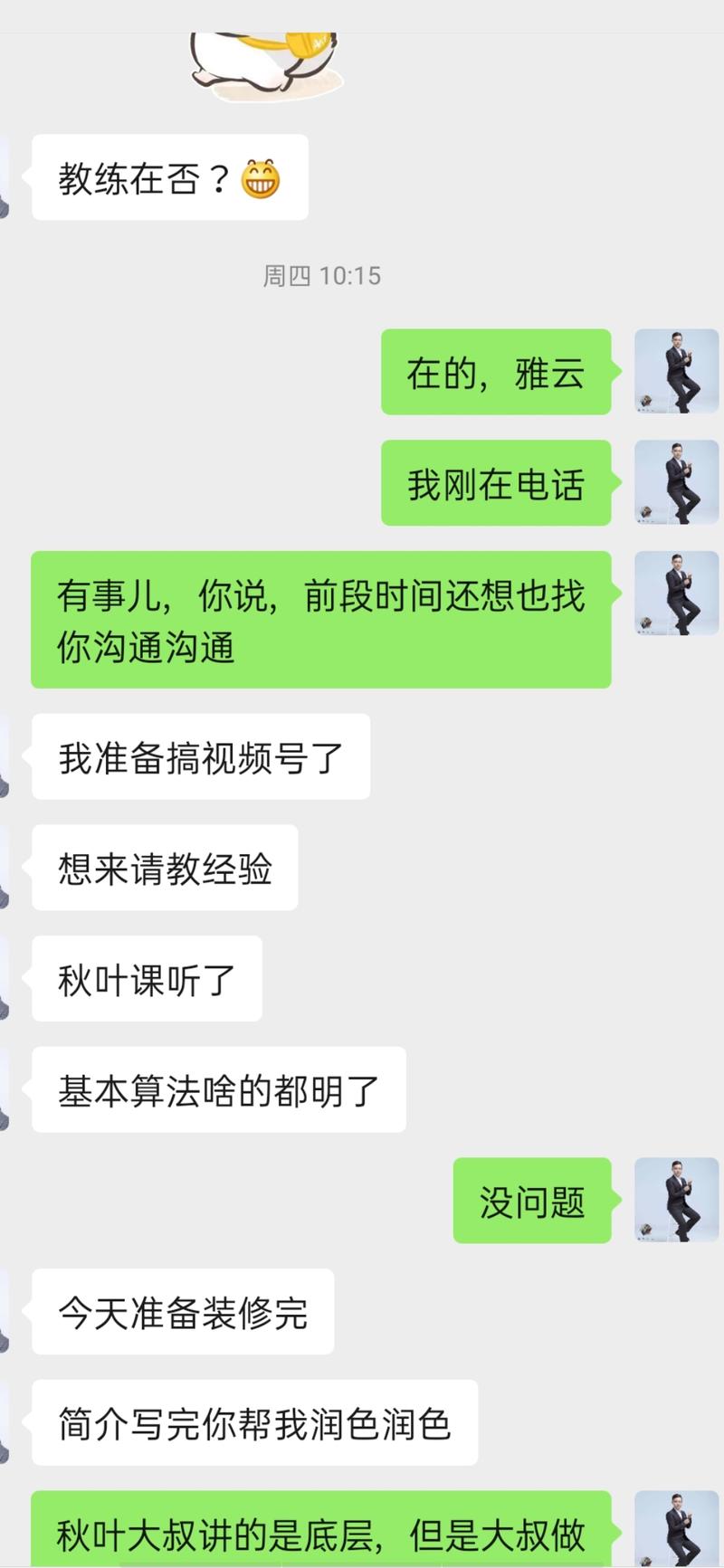This screenshot has height=1568, width=724.
Task: Select the 我准备搞视频号了 message
Action: coord(201,757)
